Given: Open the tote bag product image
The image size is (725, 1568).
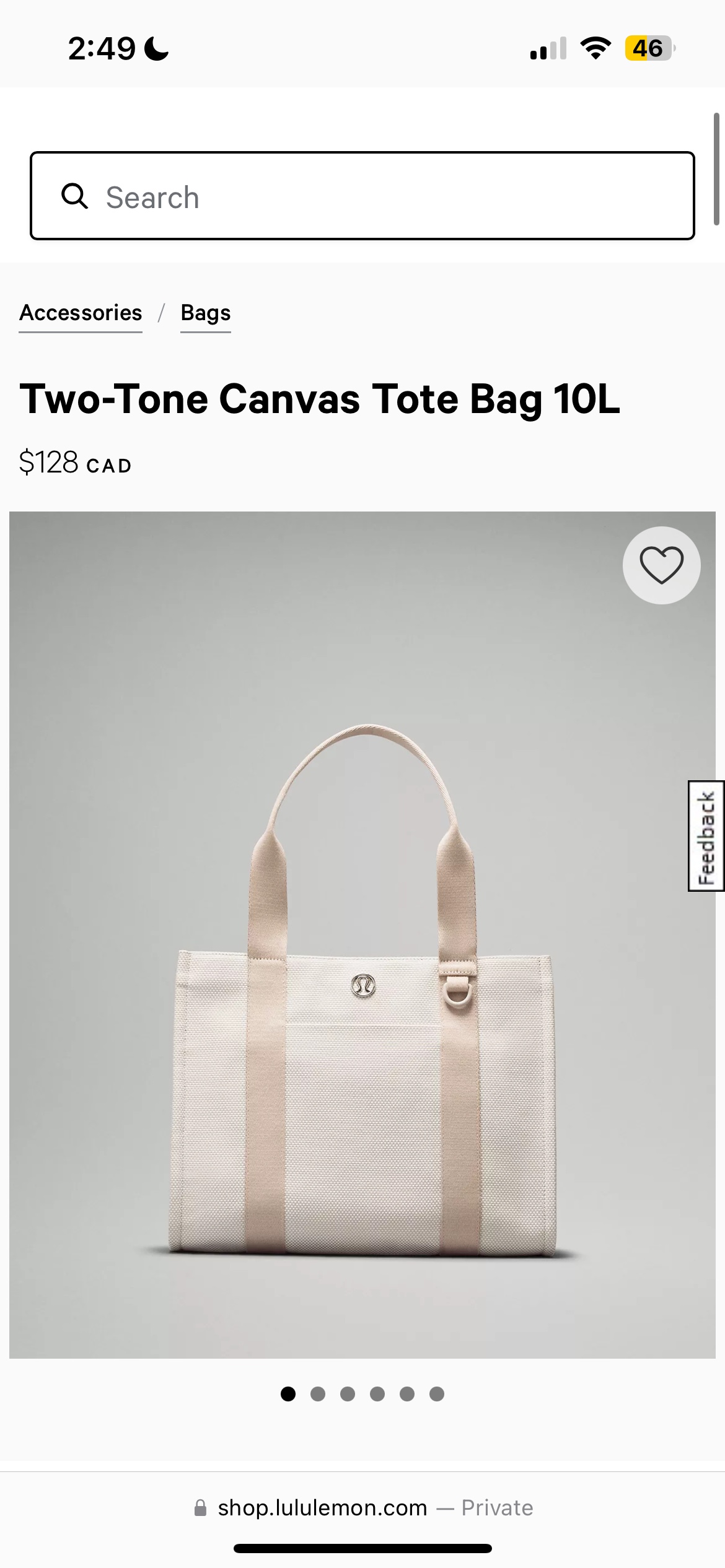Looking at the screenshot, I should click(x=362, y=991).
